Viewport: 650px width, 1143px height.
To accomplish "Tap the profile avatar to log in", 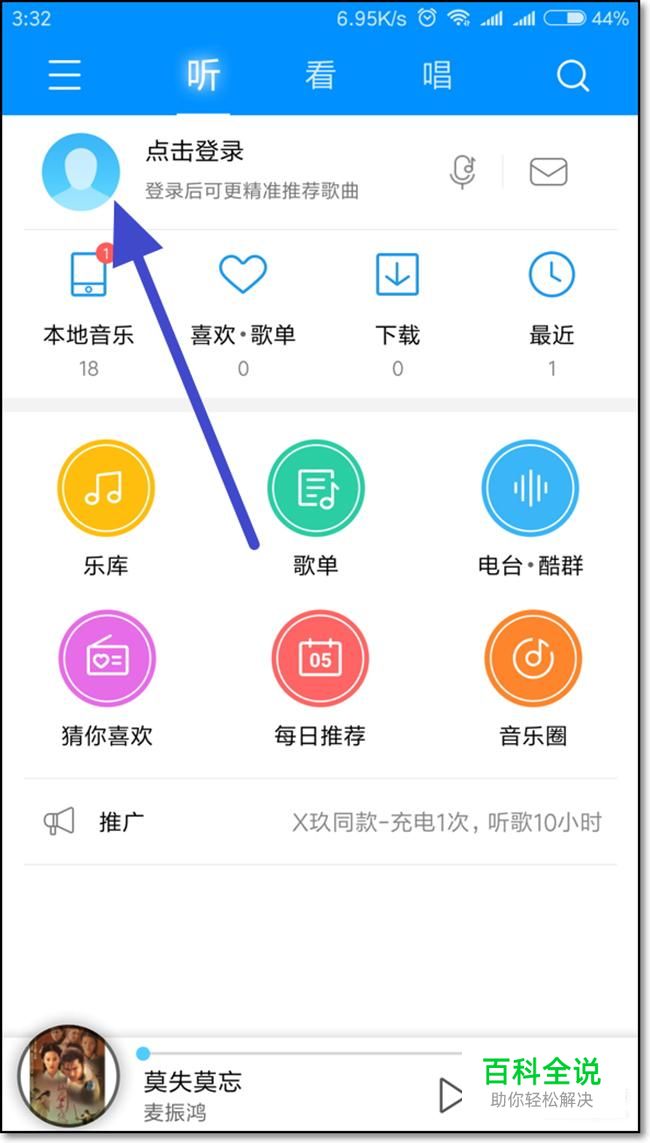I will [x=81, y=172].
